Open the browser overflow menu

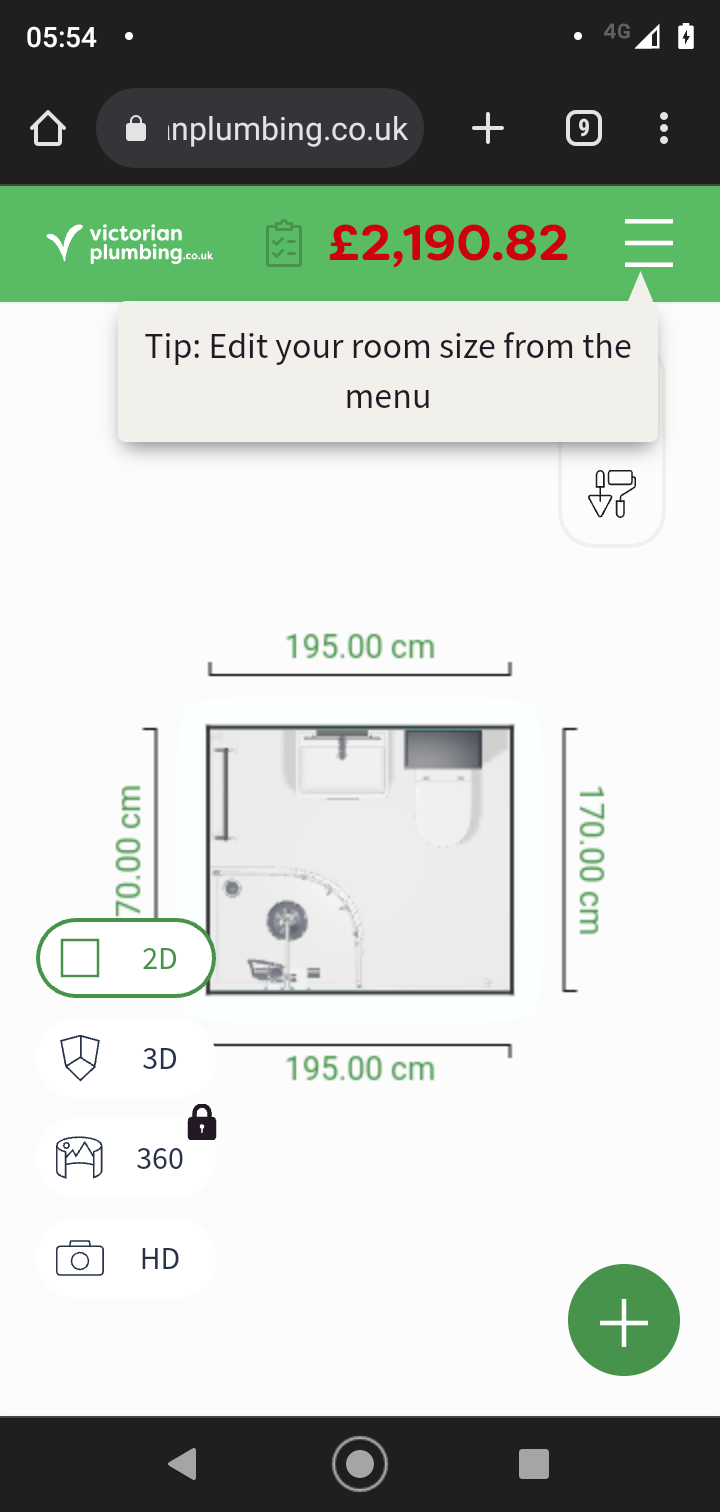pyautogui.click(x=664, y=128)
